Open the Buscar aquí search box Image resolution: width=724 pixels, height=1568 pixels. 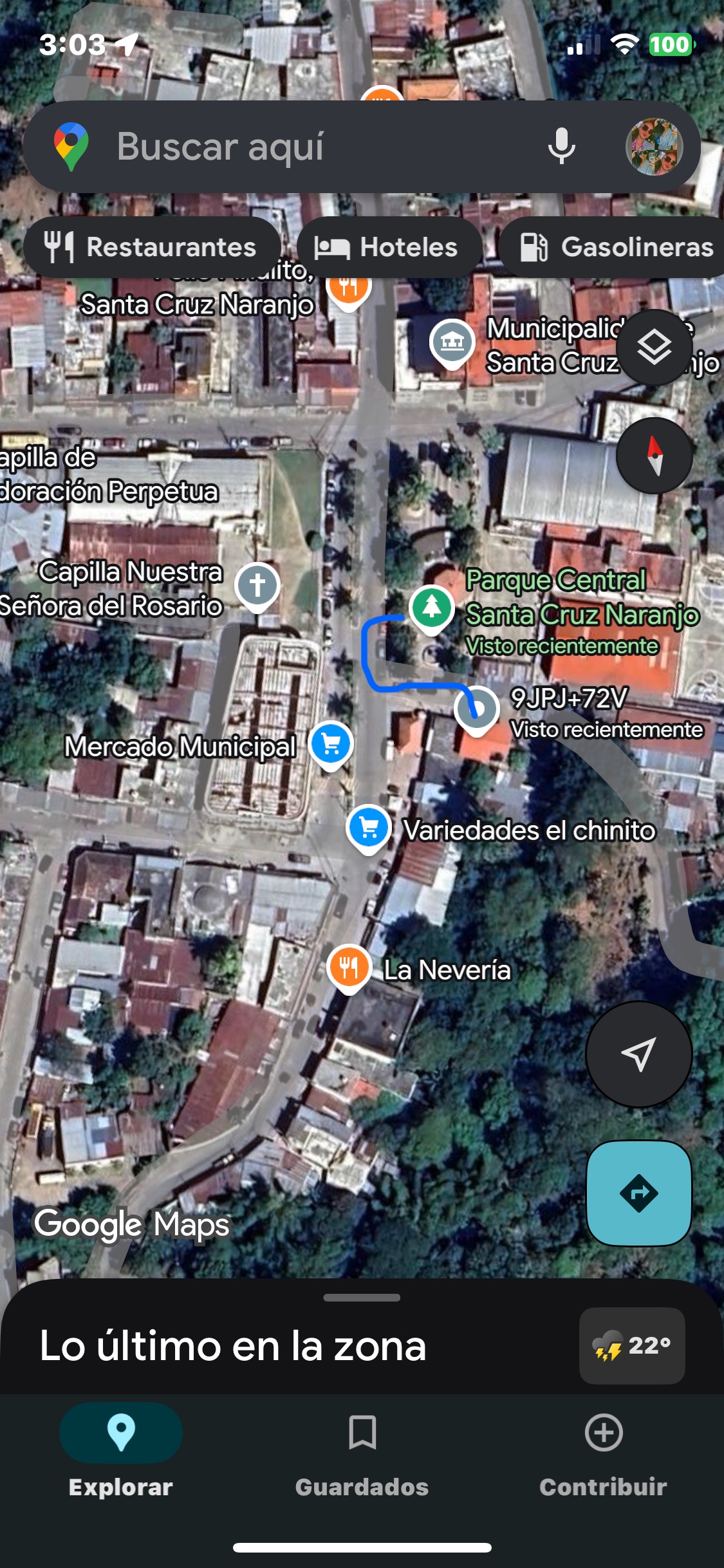point(309,147)
